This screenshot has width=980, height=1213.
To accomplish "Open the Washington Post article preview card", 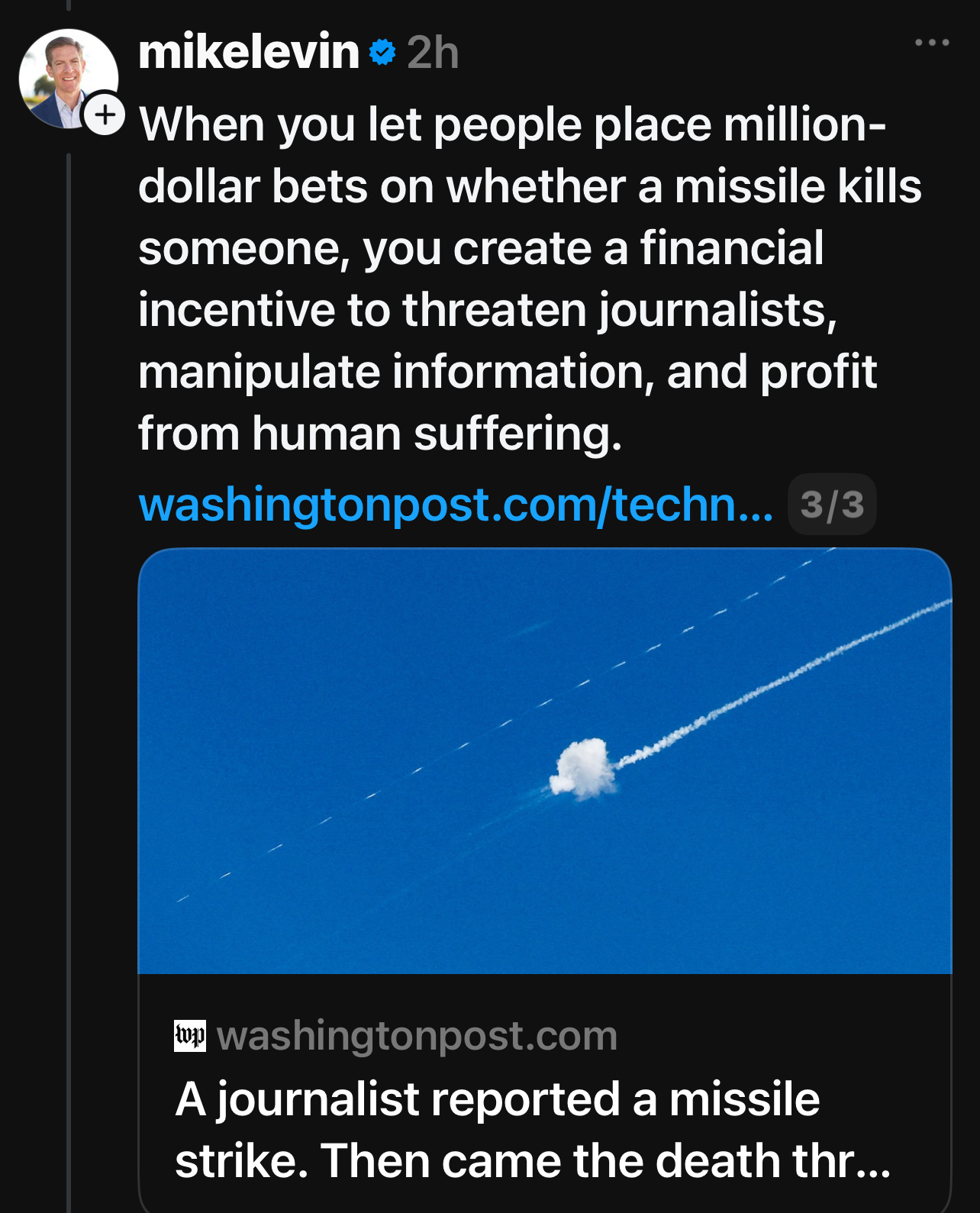I will [x=544, y=878].
